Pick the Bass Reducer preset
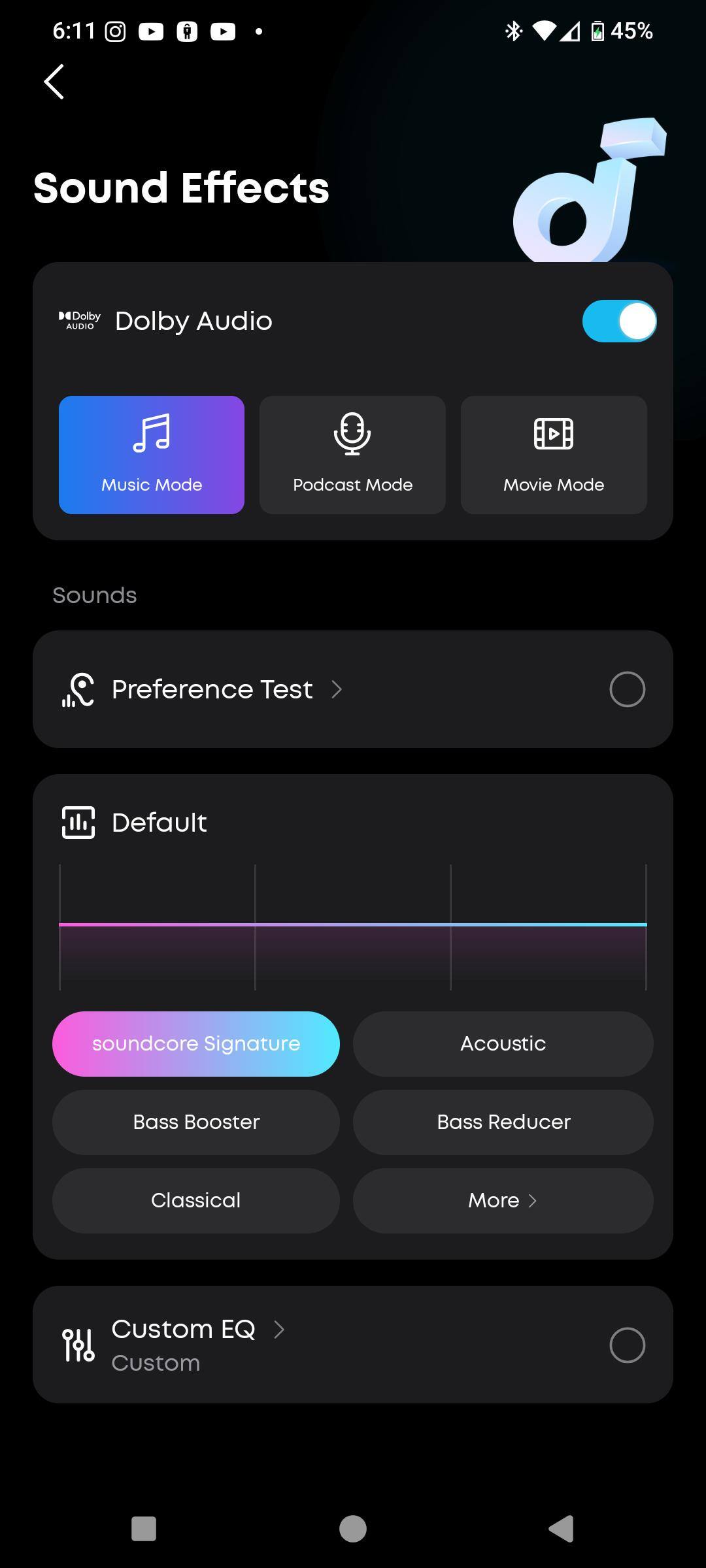Image resolution: width=706 pixels, height=1568 pixels. coord(503,1122)
